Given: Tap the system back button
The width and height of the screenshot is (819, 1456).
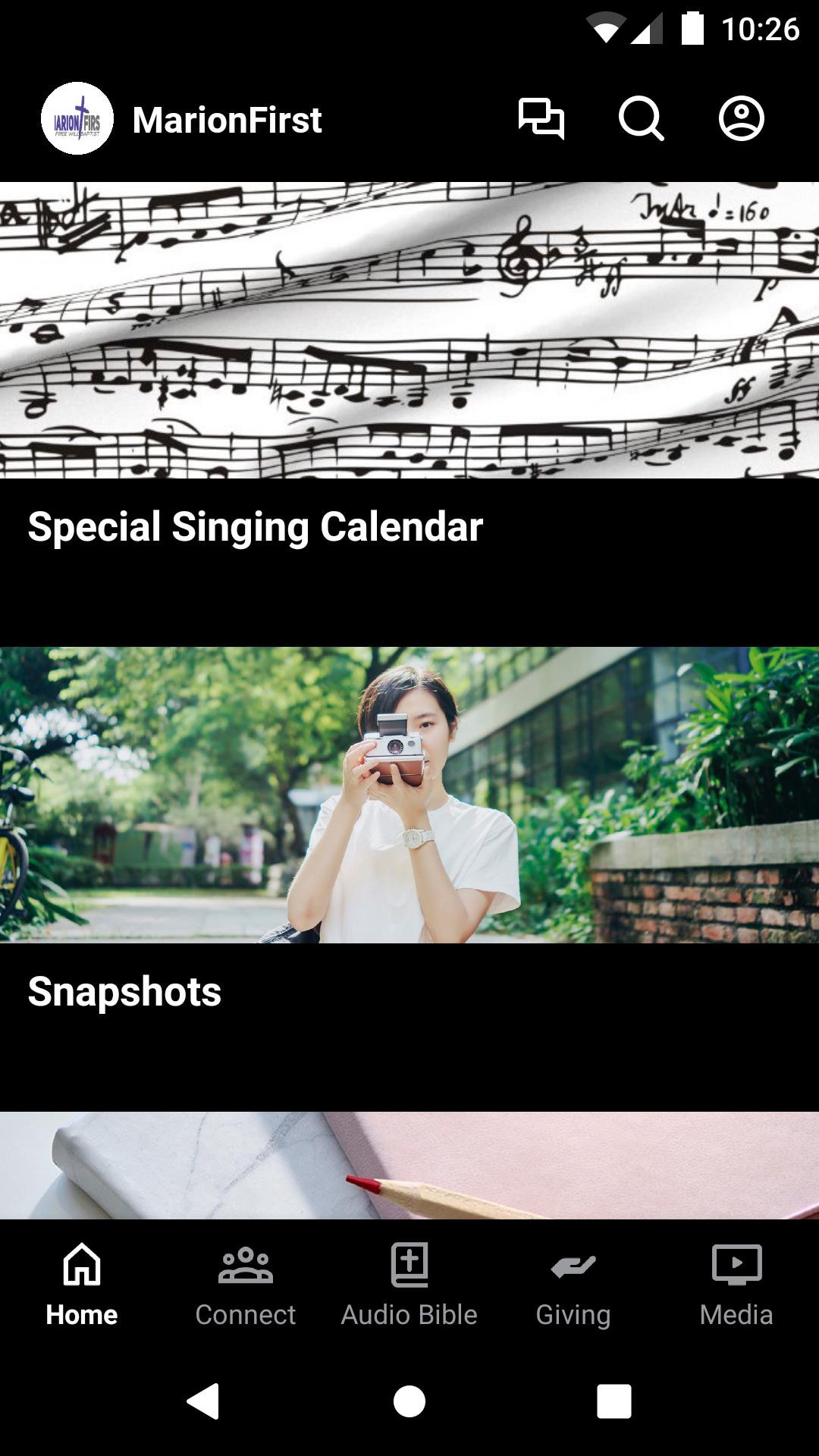Looking at the screenshot, I should click(203, 1401).
